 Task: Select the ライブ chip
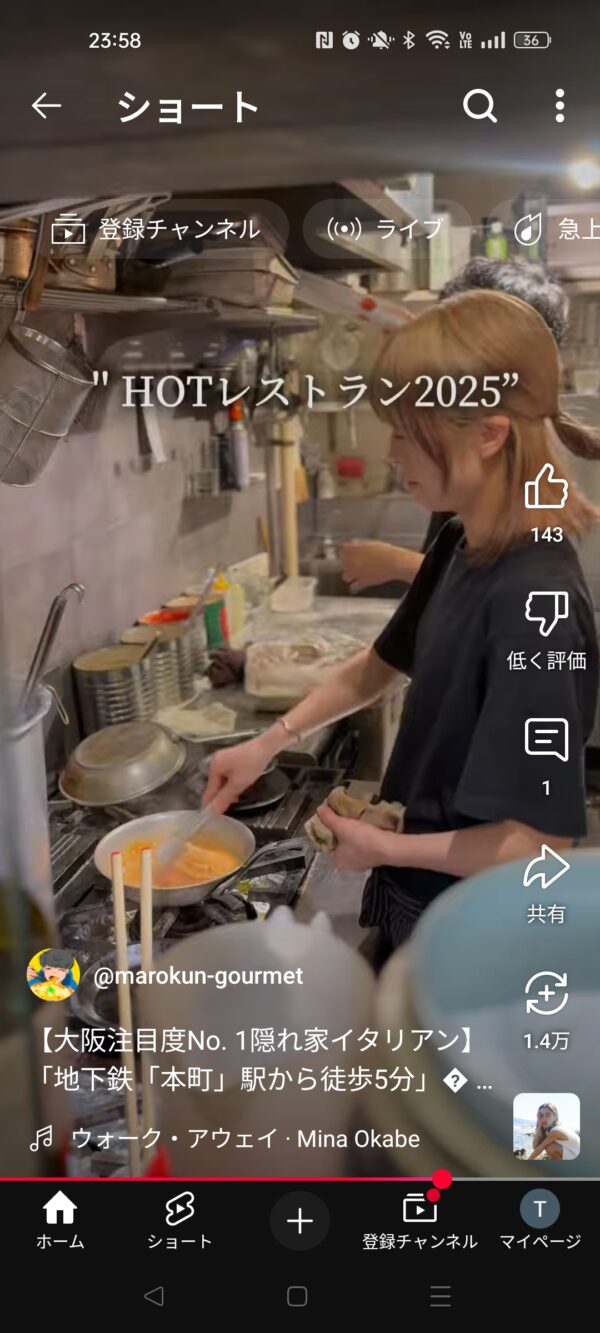point(386,229)
